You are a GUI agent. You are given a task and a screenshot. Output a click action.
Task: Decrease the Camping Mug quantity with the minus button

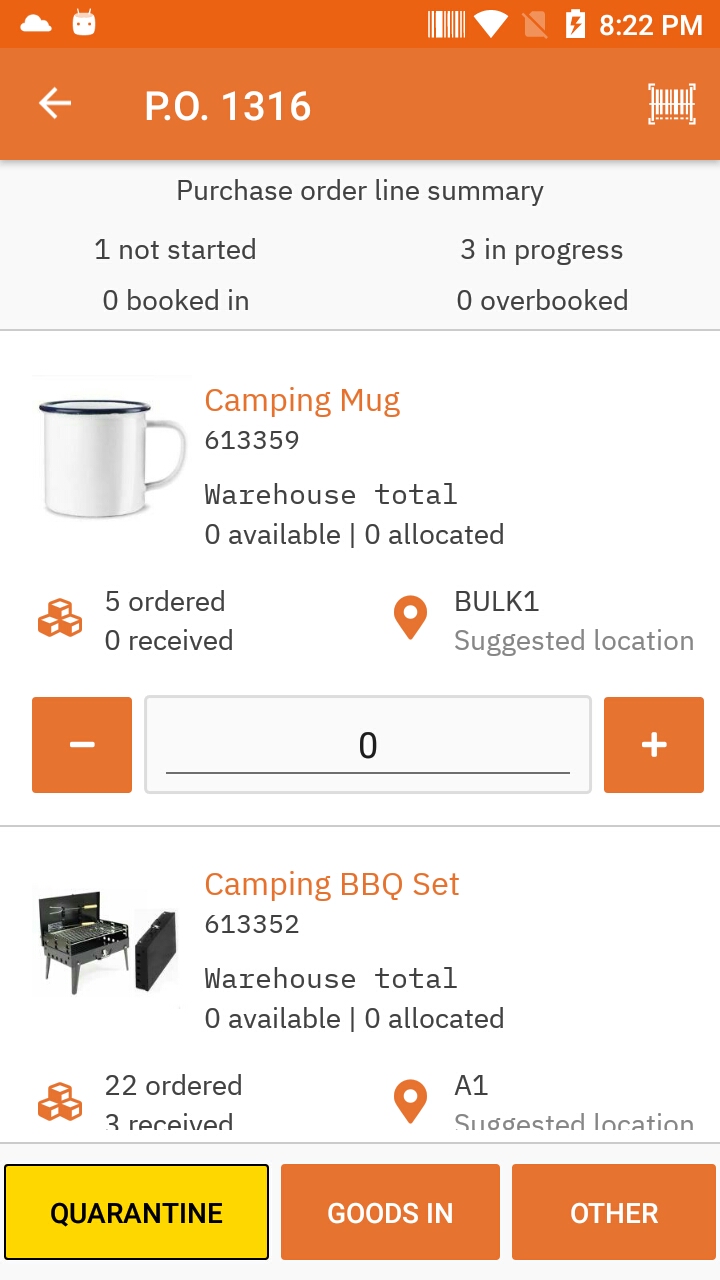click(81, 744)
